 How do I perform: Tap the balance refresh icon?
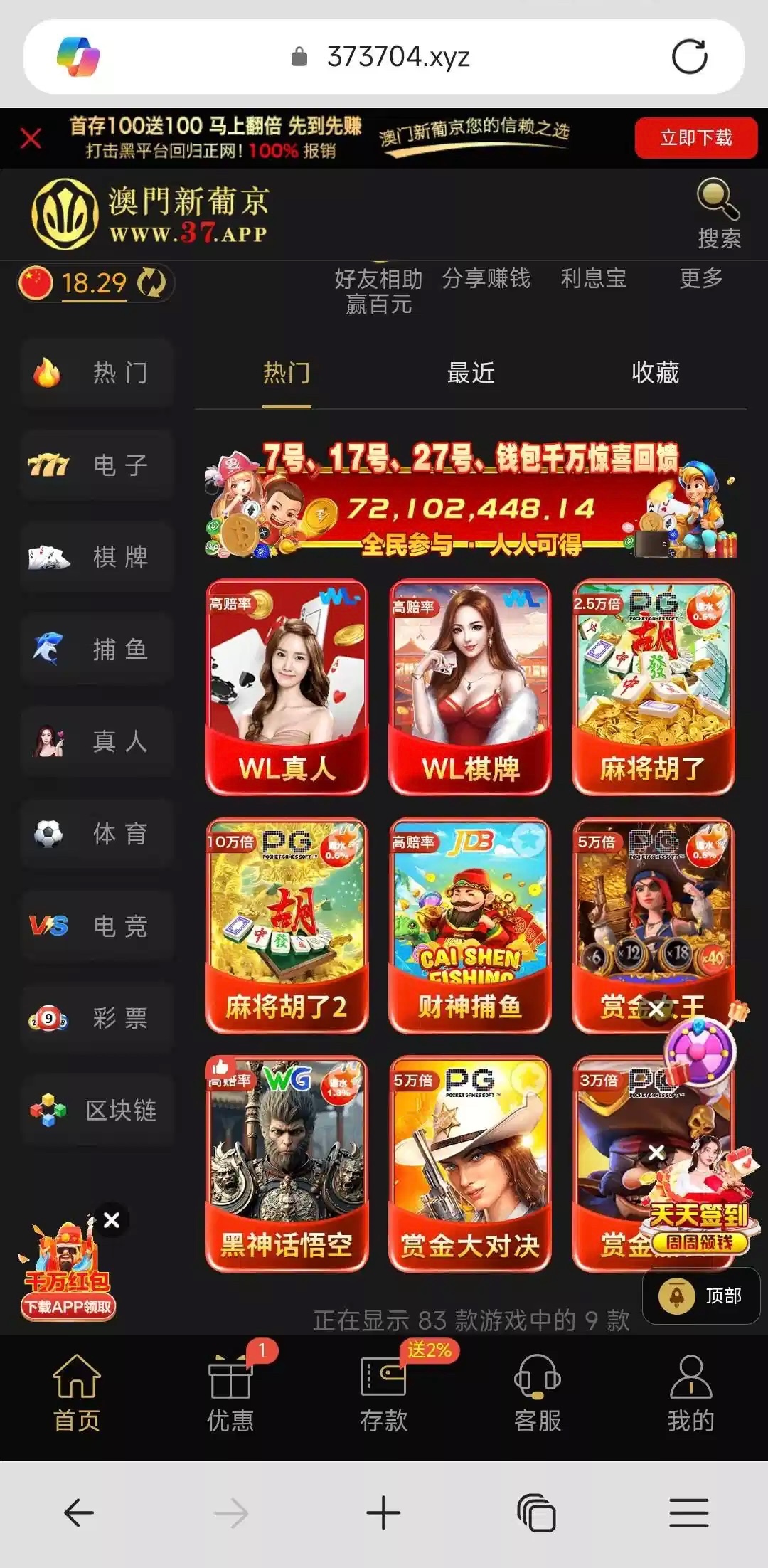(x=150, y=283)
